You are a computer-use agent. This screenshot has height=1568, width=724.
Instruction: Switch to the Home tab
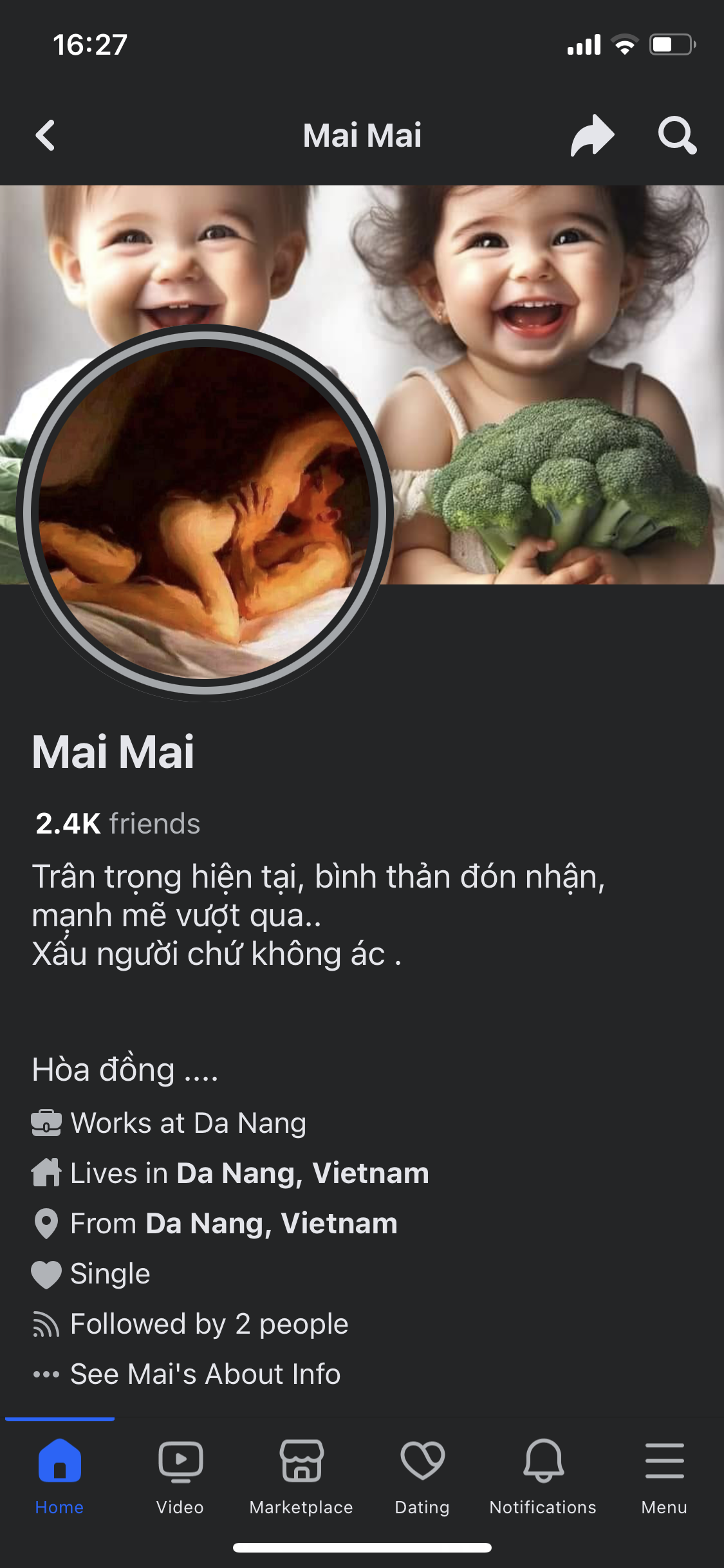click(59, 1474)
